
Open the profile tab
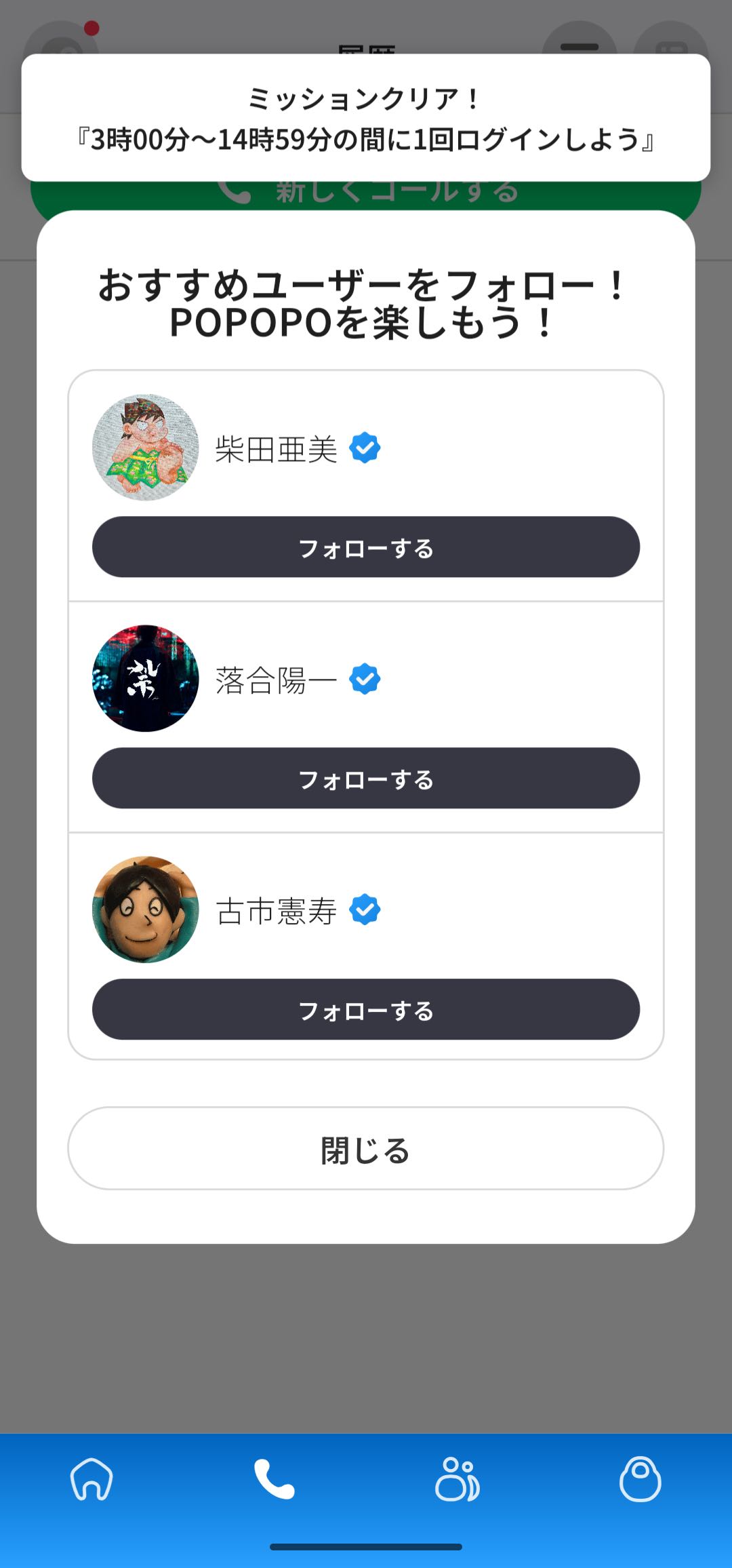click(x=640, y=1478)
